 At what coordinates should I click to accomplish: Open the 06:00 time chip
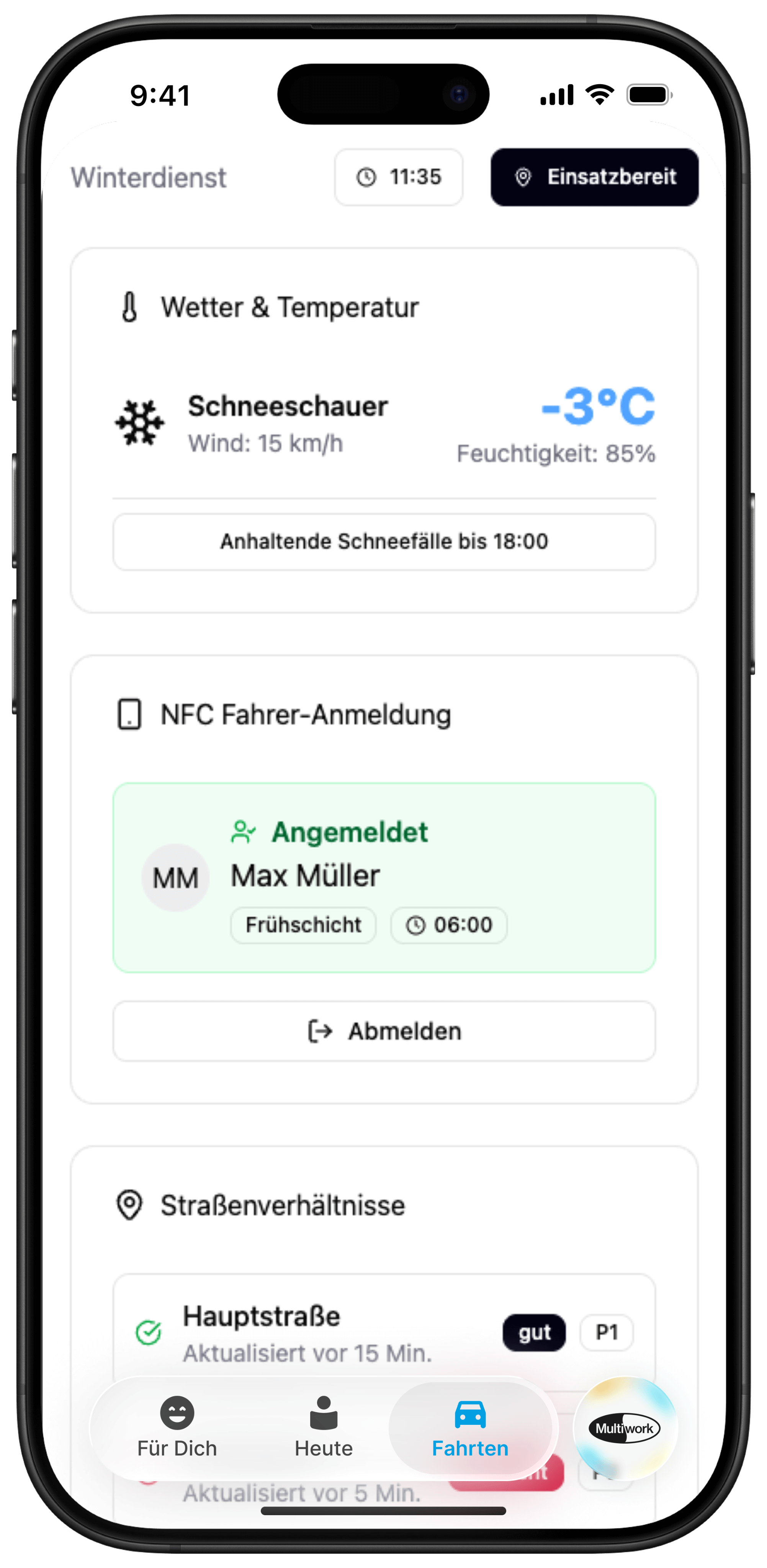coord(449,924)
